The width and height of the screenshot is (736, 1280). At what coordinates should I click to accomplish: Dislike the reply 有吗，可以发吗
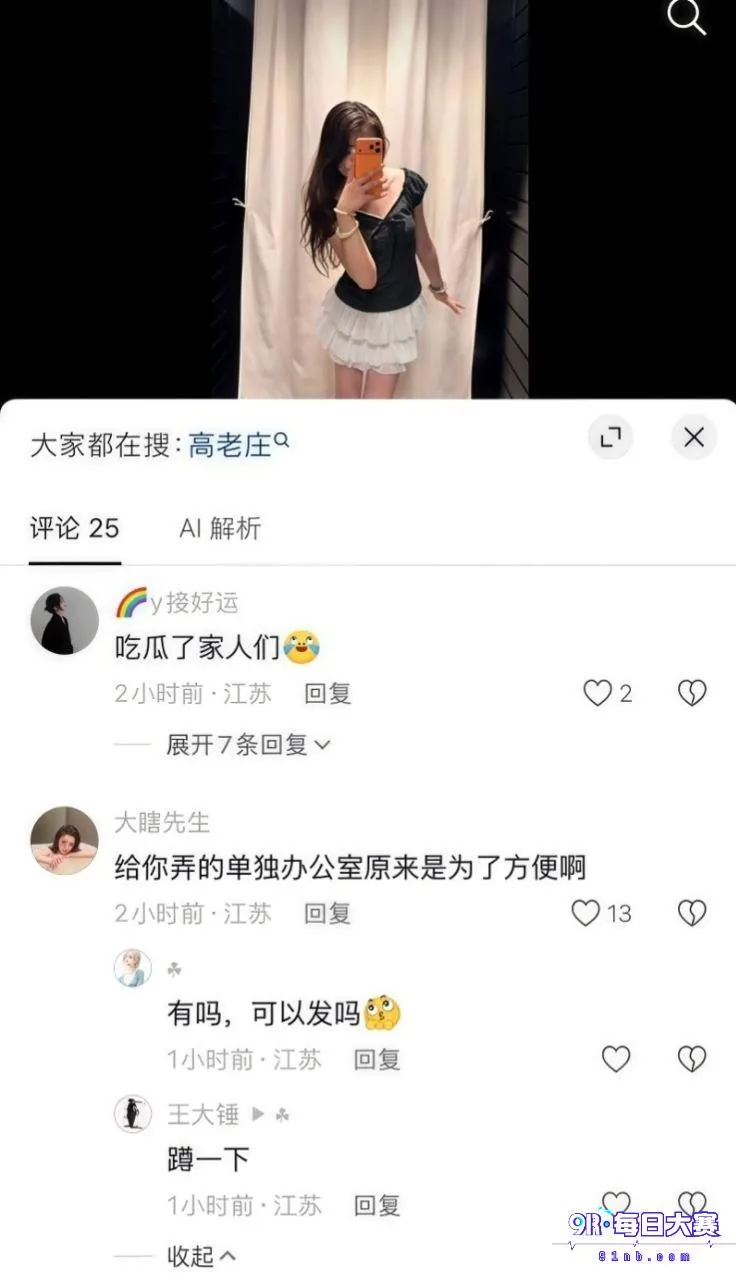(692, 1059)
